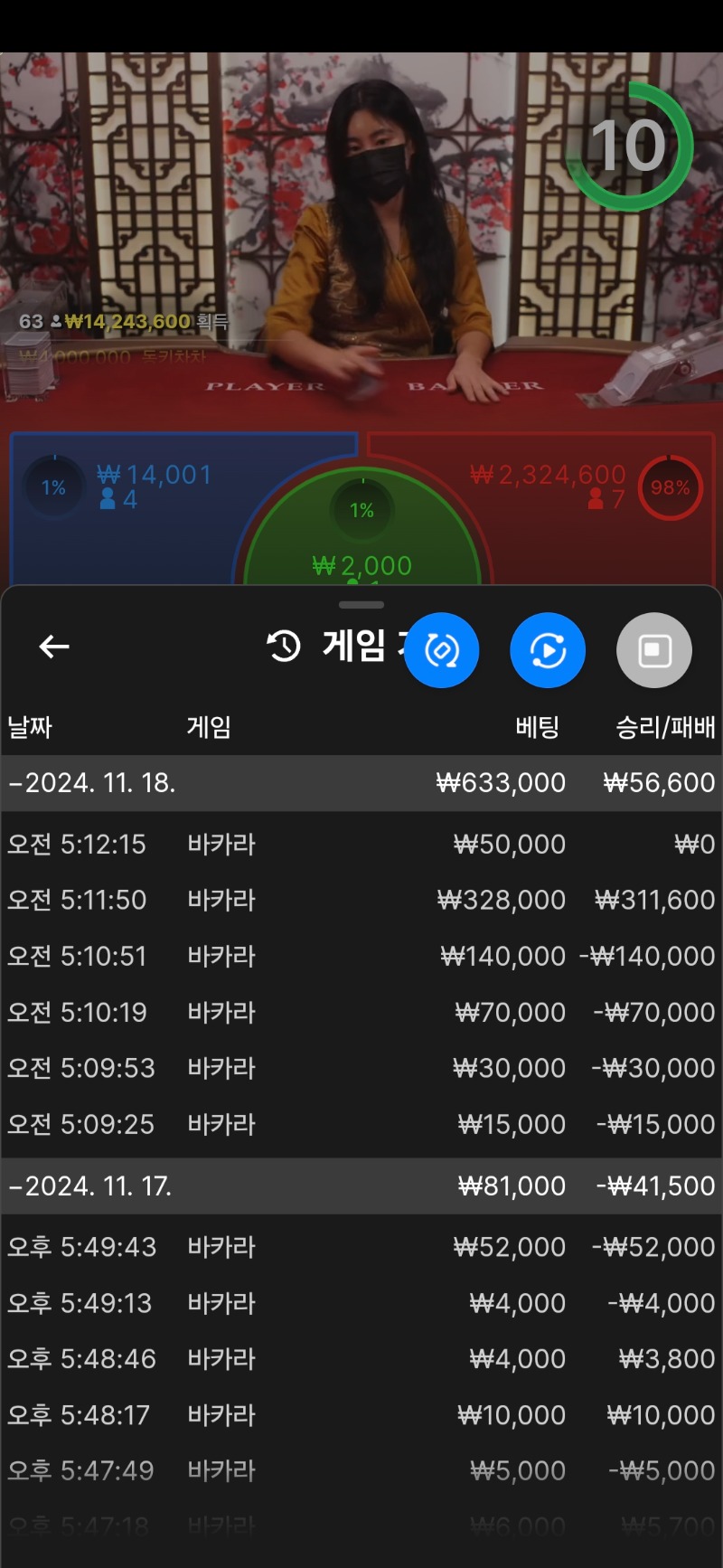Select the 오전 5:09:25 바카라 history row
The image size is (723, 1568).
point(361,1125)
